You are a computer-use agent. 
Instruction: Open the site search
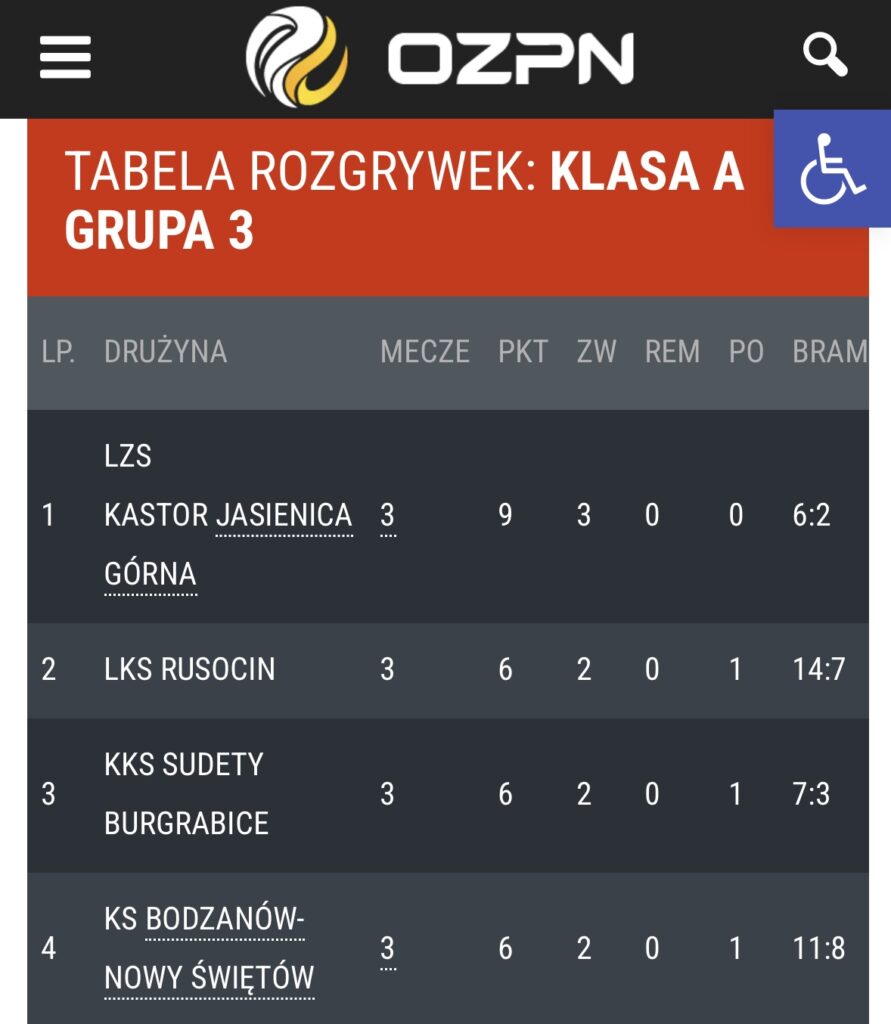[825, 55]
